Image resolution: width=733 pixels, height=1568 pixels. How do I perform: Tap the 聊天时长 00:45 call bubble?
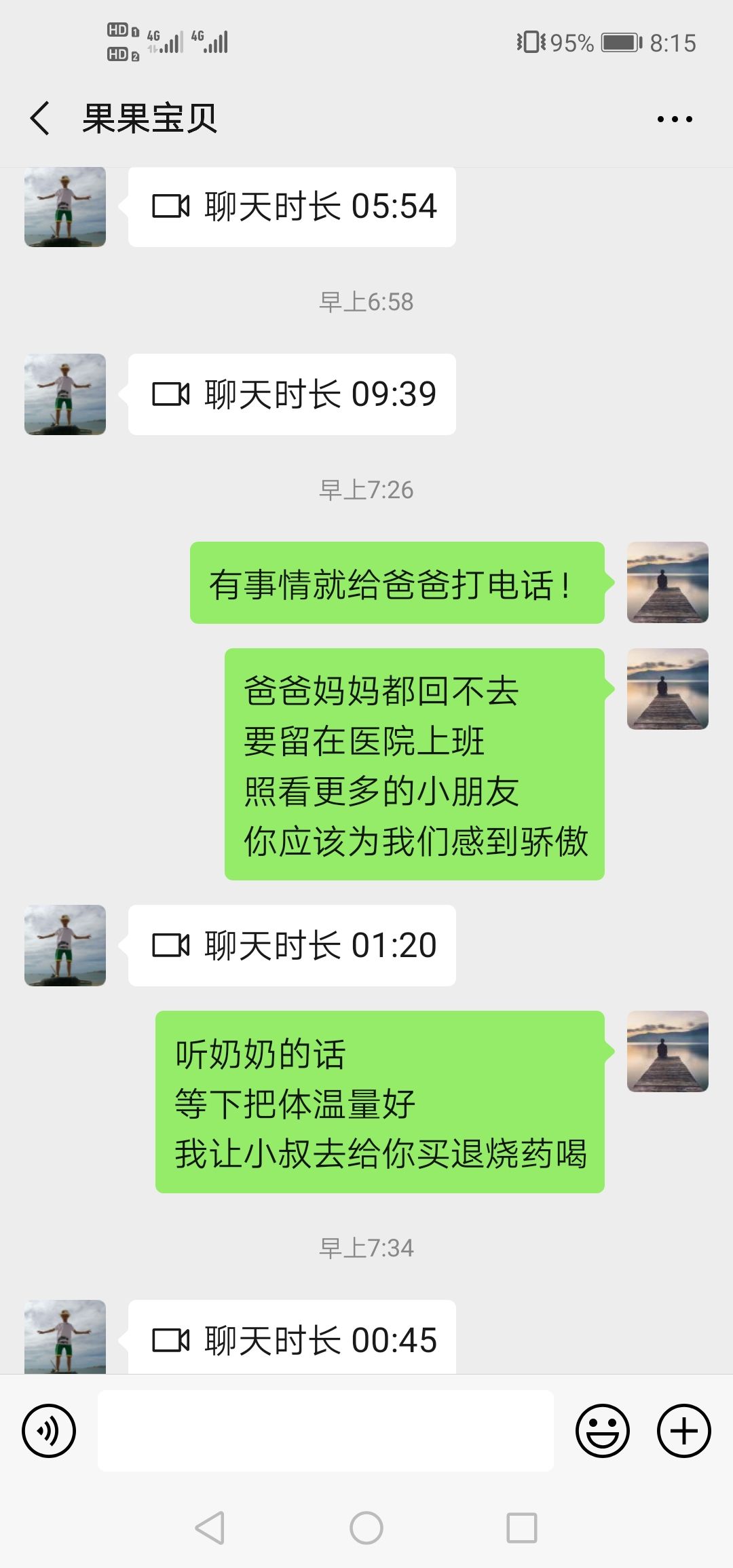[292, 1339]
